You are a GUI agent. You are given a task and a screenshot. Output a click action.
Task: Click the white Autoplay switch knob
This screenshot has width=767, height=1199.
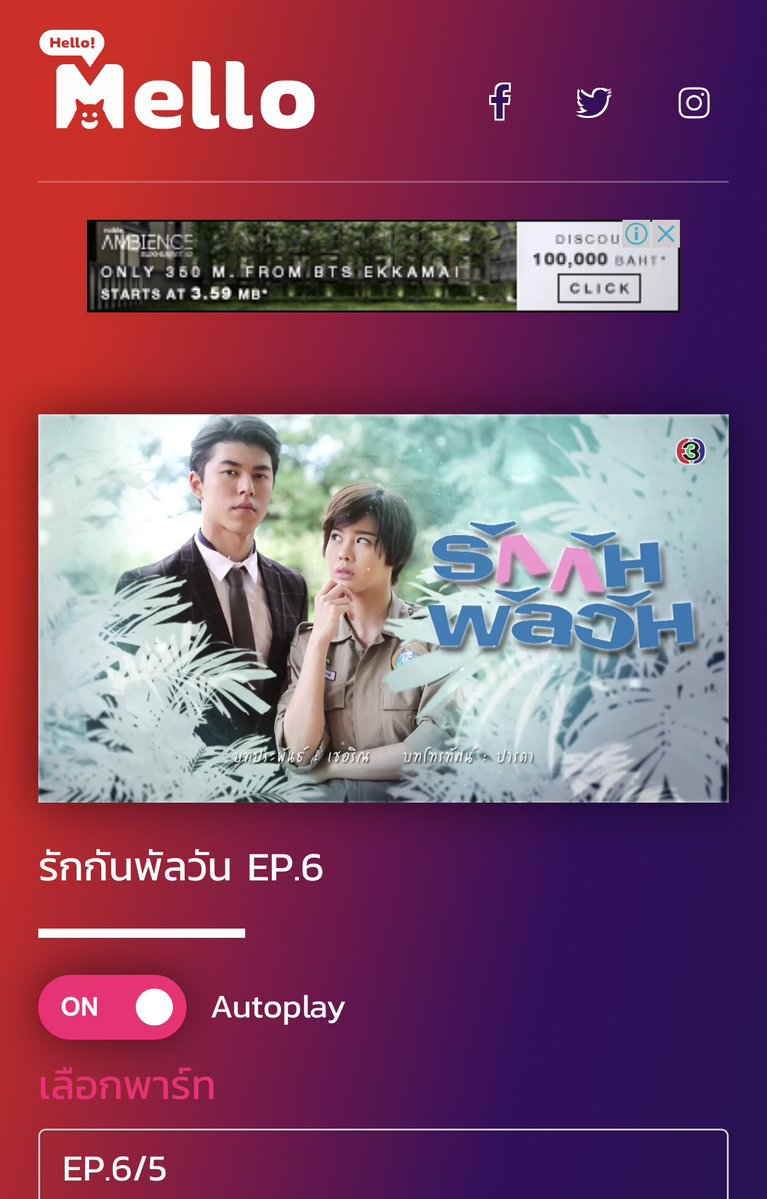150,1008
